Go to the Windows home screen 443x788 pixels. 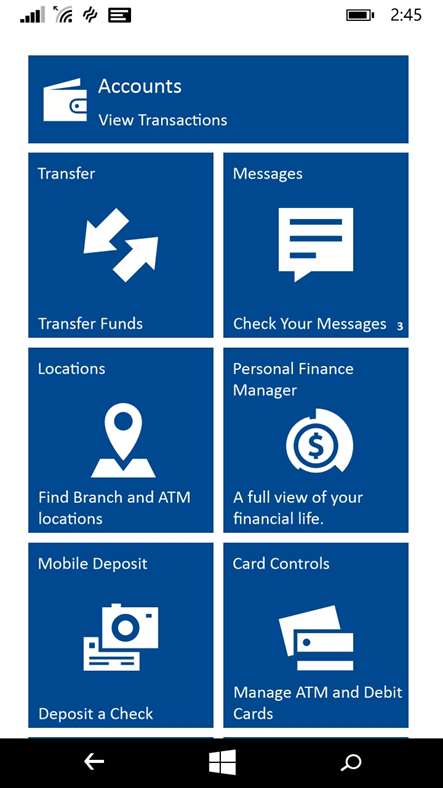223,762
